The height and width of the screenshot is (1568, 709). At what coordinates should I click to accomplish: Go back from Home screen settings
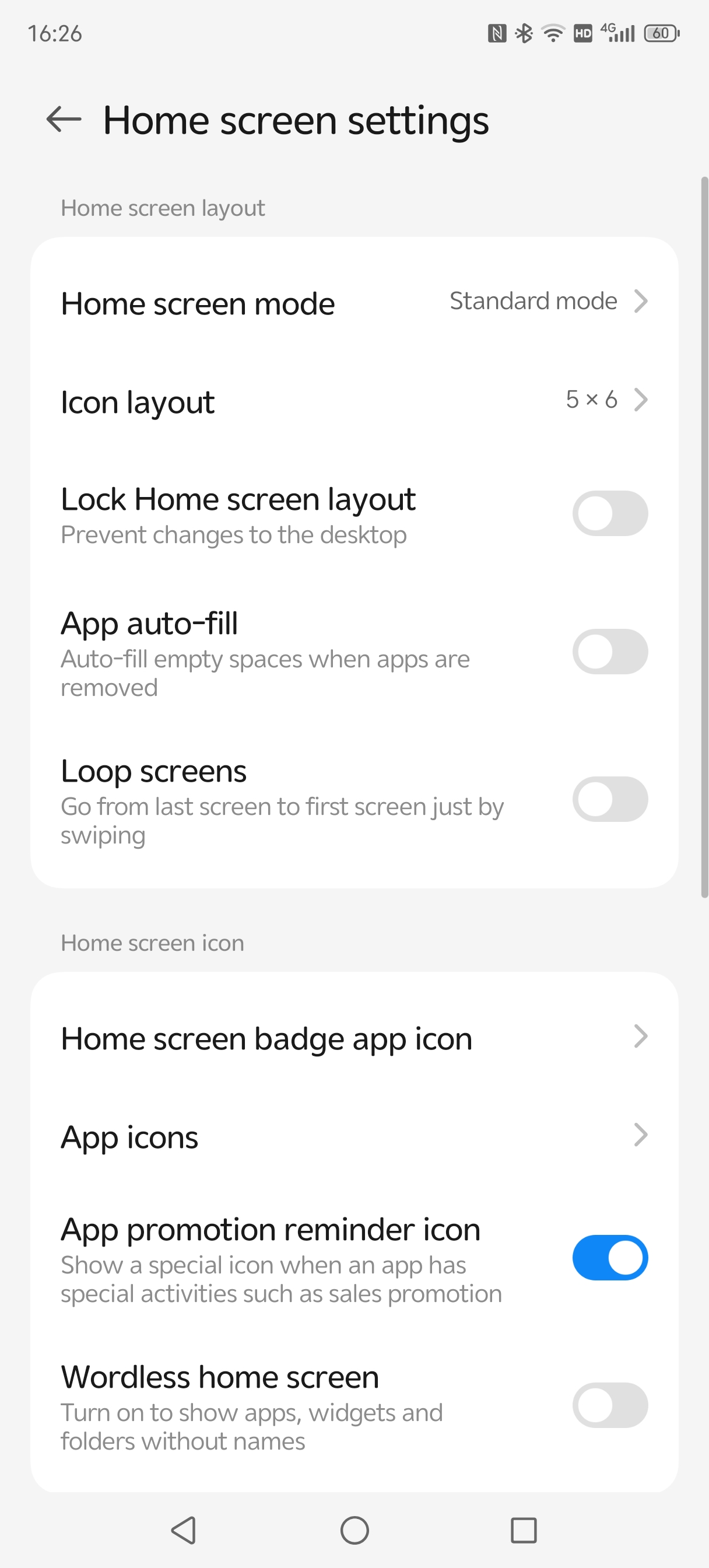pyautogui.click(x=64, y=120)
